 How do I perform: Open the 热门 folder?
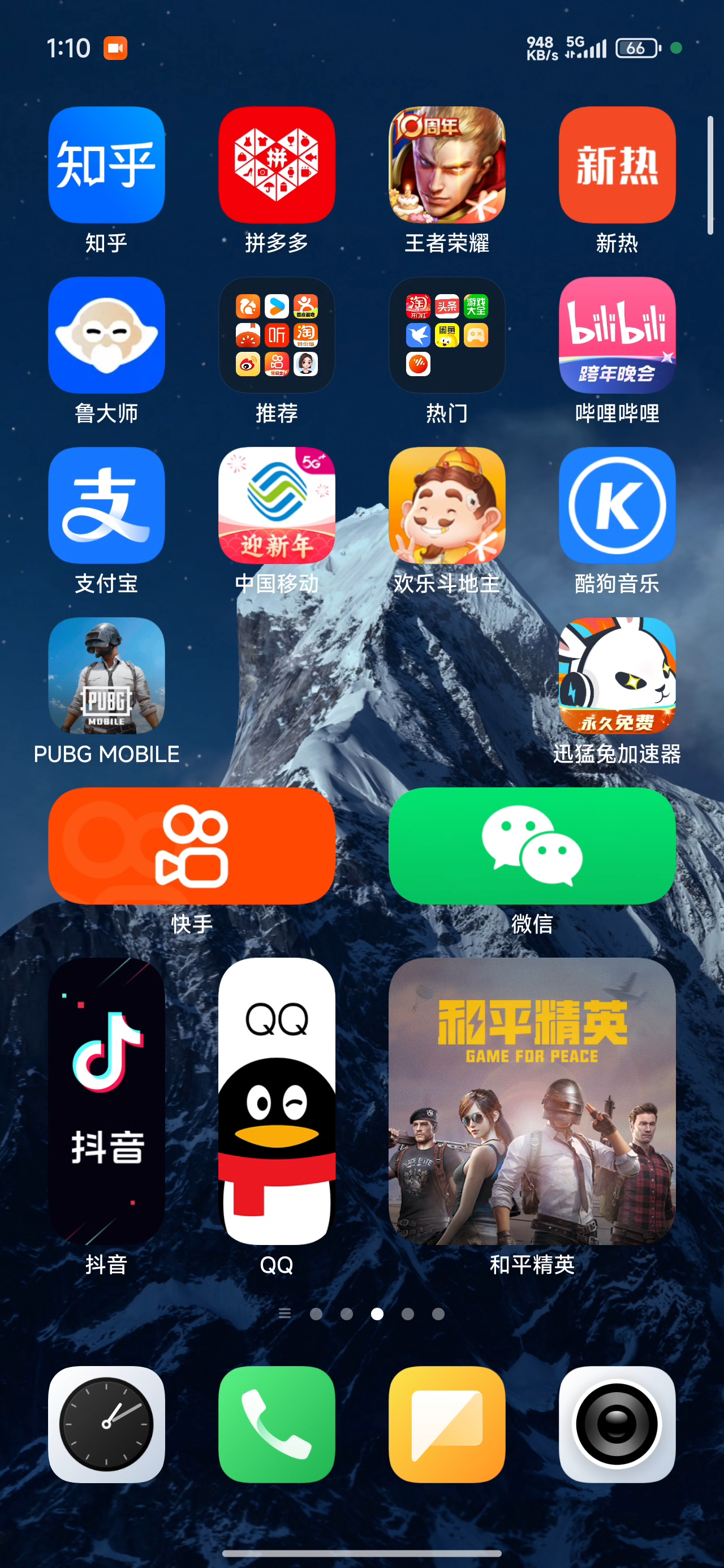[x=446, y=335]
